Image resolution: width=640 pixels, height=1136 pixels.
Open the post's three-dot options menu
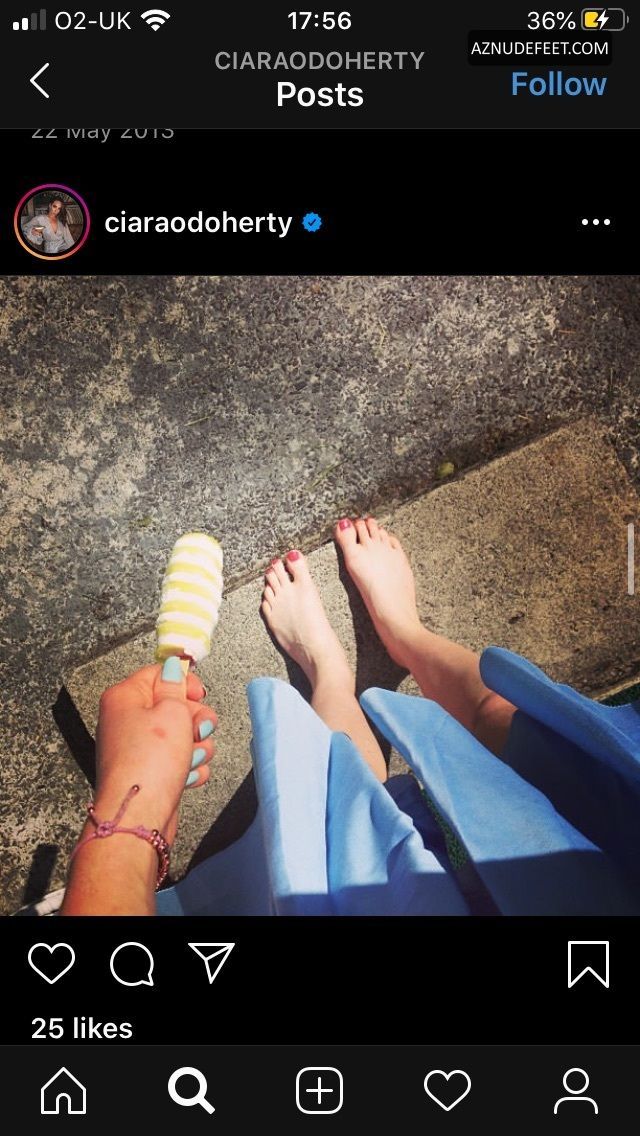pyautogui.click(x=596, y=222)
